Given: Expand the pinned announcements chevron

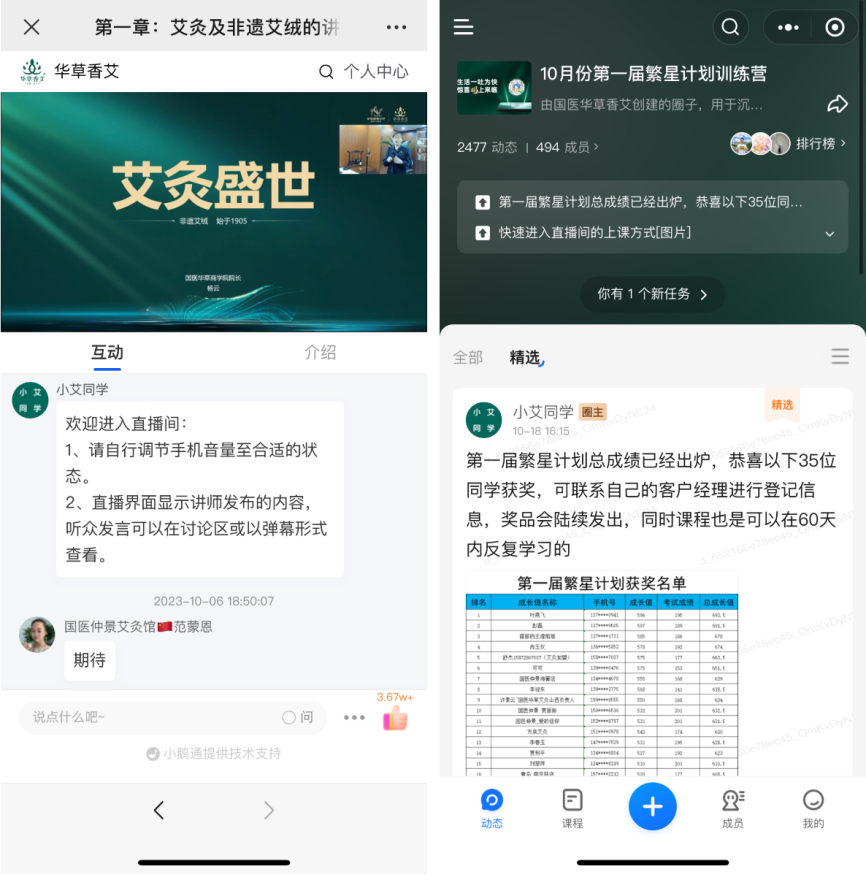Looking at the screenshot, I should point(829,233).
